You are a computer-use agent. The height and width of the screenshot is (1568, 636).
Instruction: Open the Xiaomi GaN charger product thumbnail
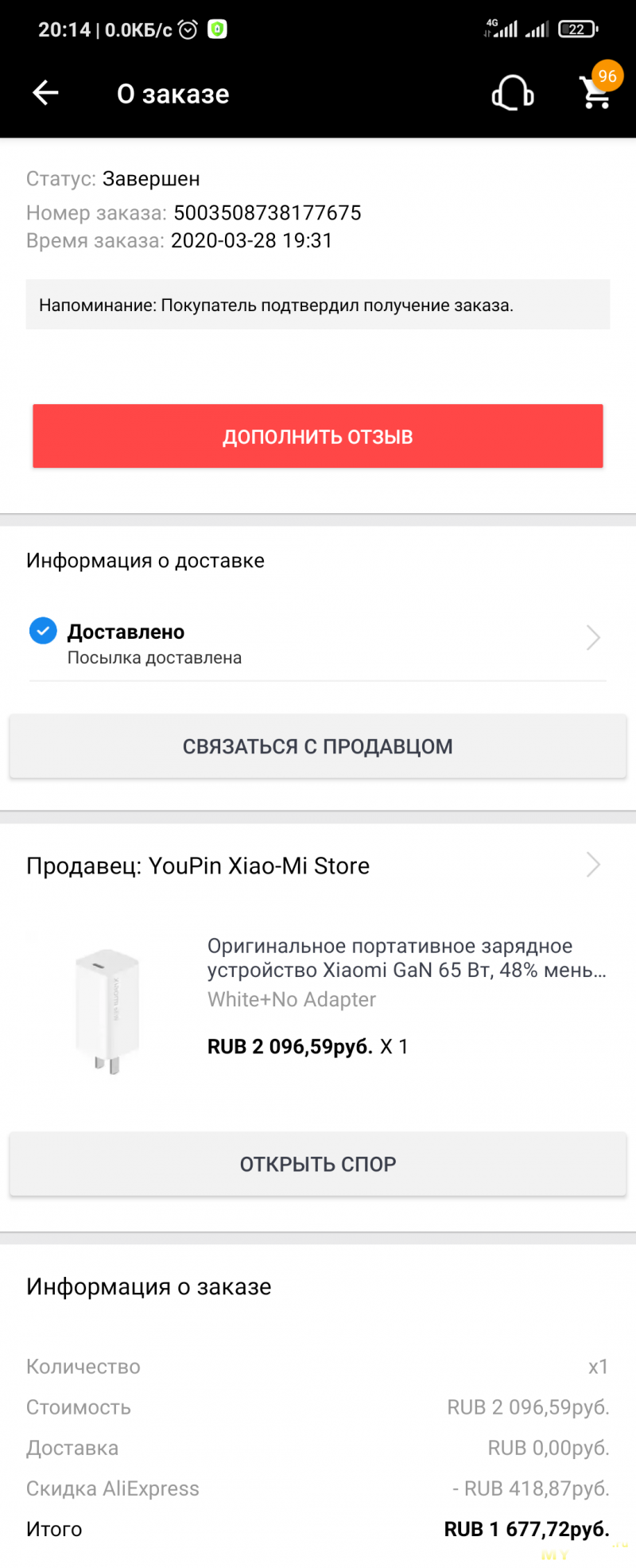[x=106, y=1008]
